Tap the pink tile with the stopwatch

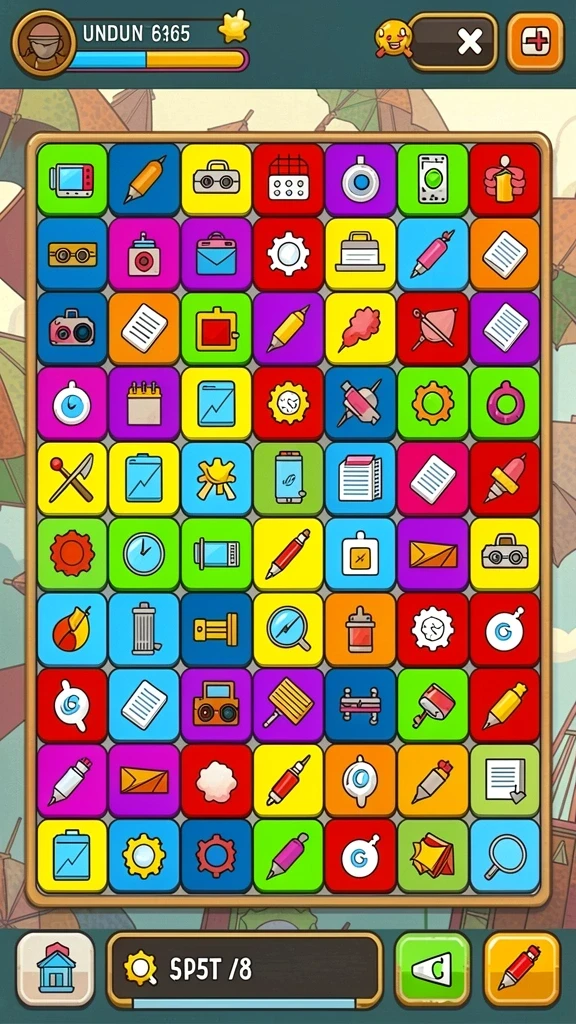pyautogui.click(x=72, y=404)
